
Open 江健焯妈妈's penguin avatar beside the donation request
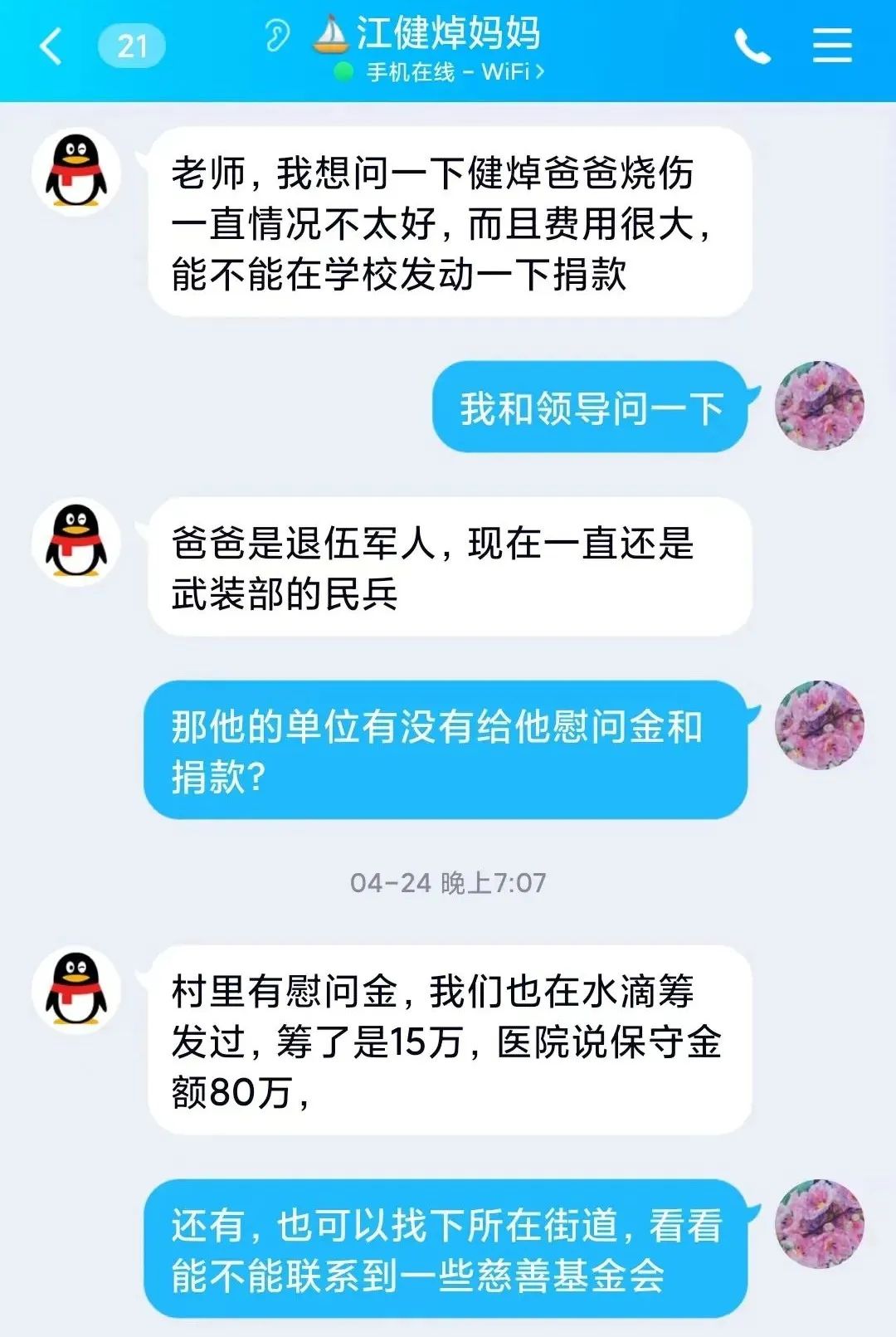[x=76, y=172]
